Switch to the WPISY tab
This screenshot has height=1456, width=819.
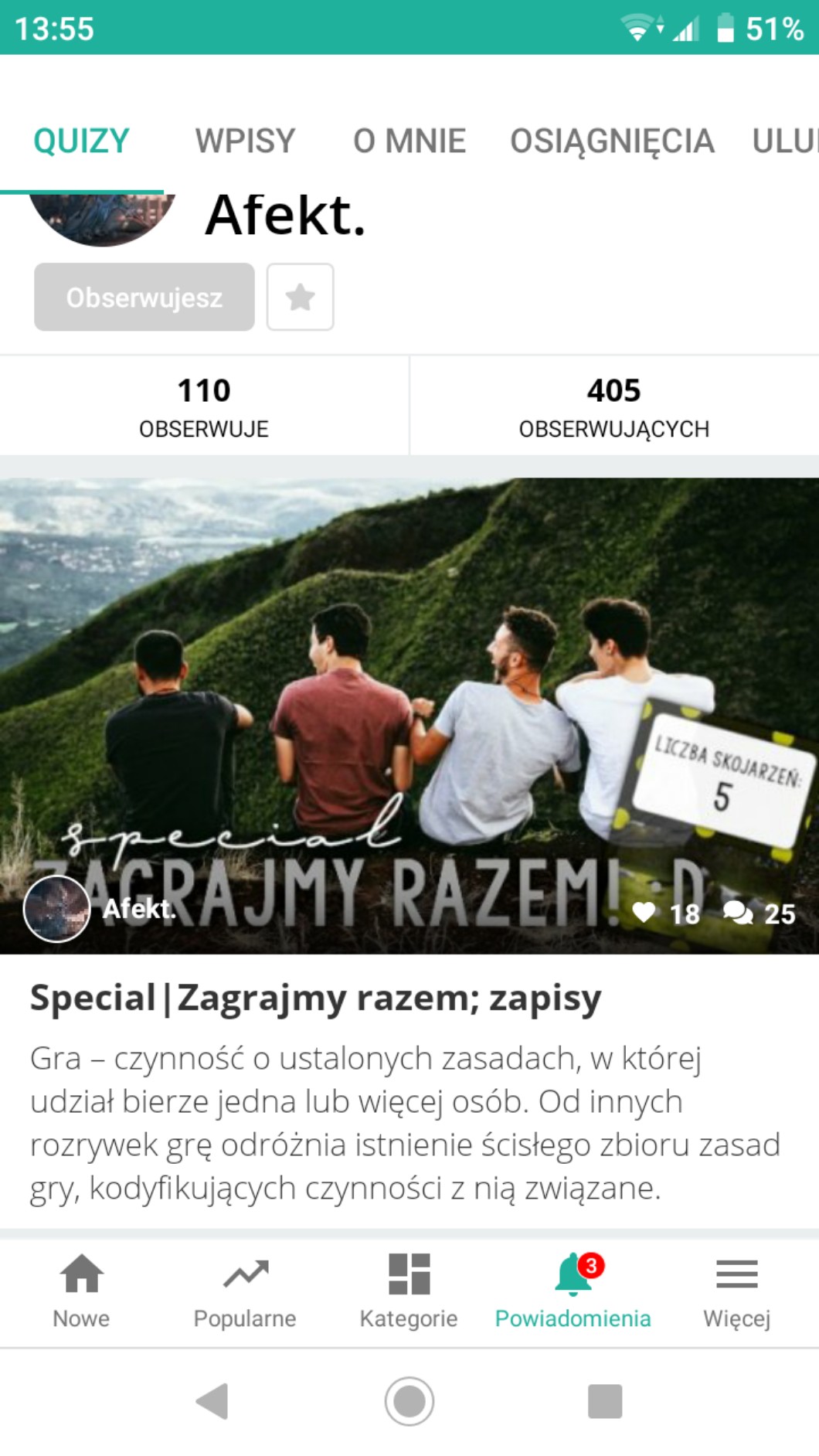click(245, 141)
